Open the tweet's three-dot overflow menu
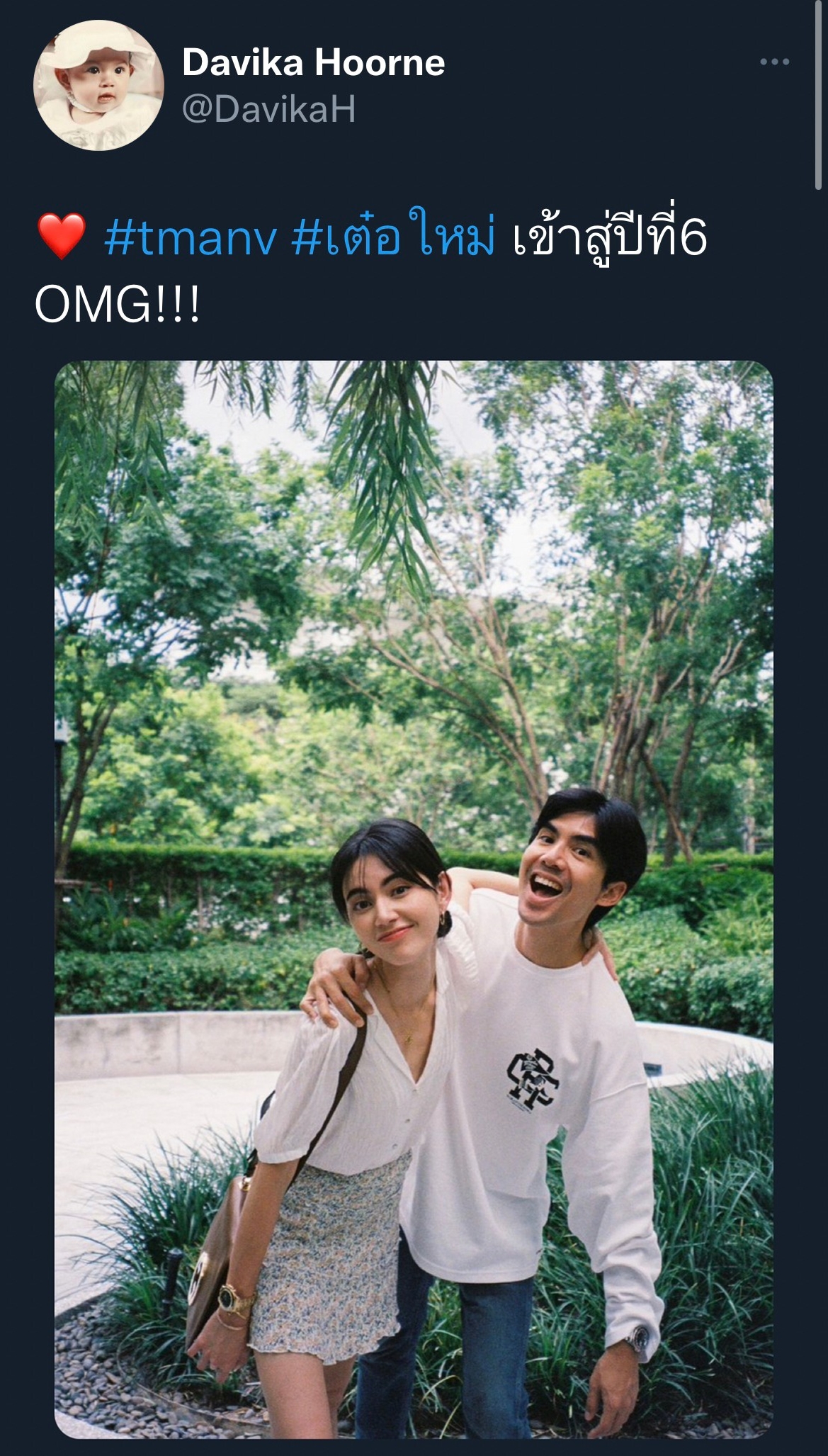The width and height of the screenshot is (828, 1456). click(774, 62)
